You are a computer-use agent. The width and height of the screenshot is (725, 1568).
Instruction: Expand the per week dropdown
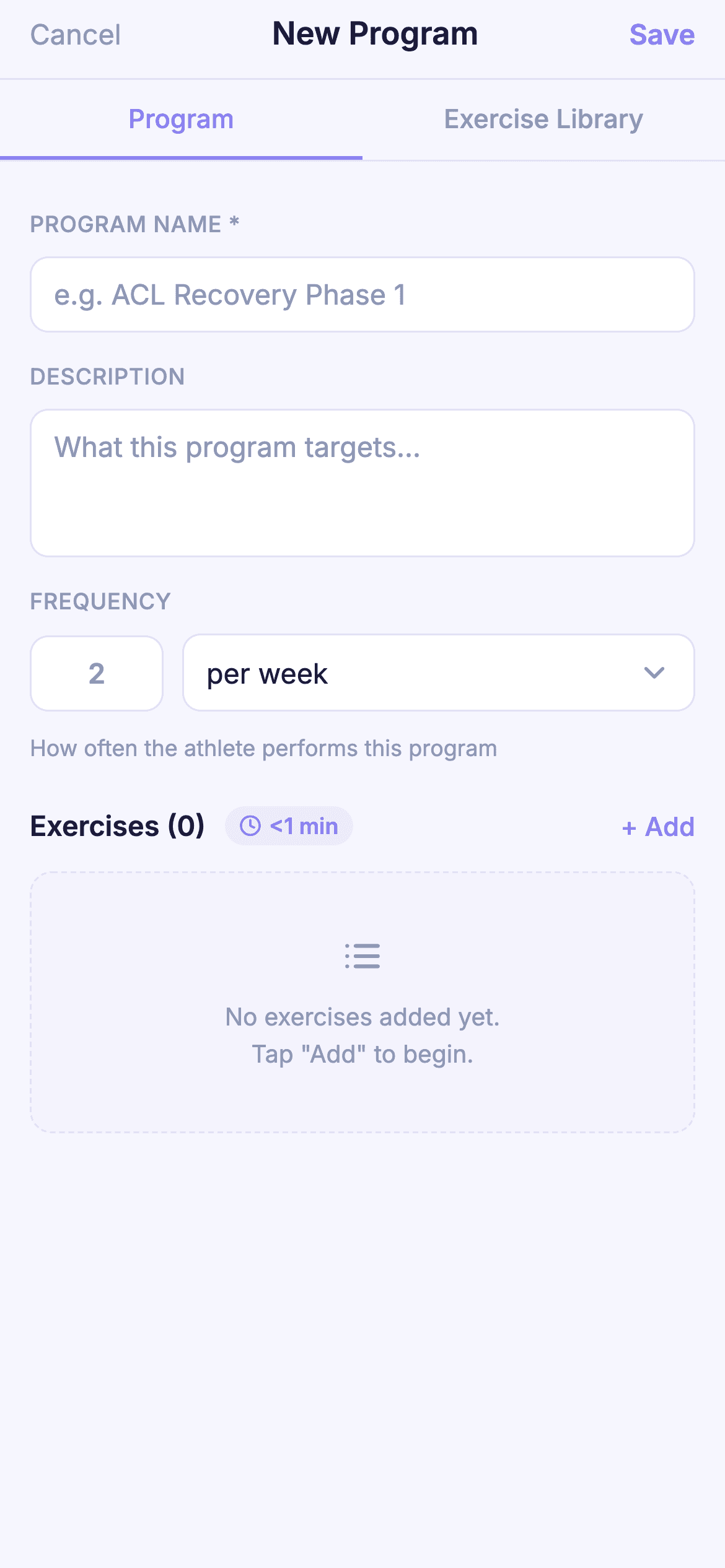pyautogui.click(x=439, y=673)
